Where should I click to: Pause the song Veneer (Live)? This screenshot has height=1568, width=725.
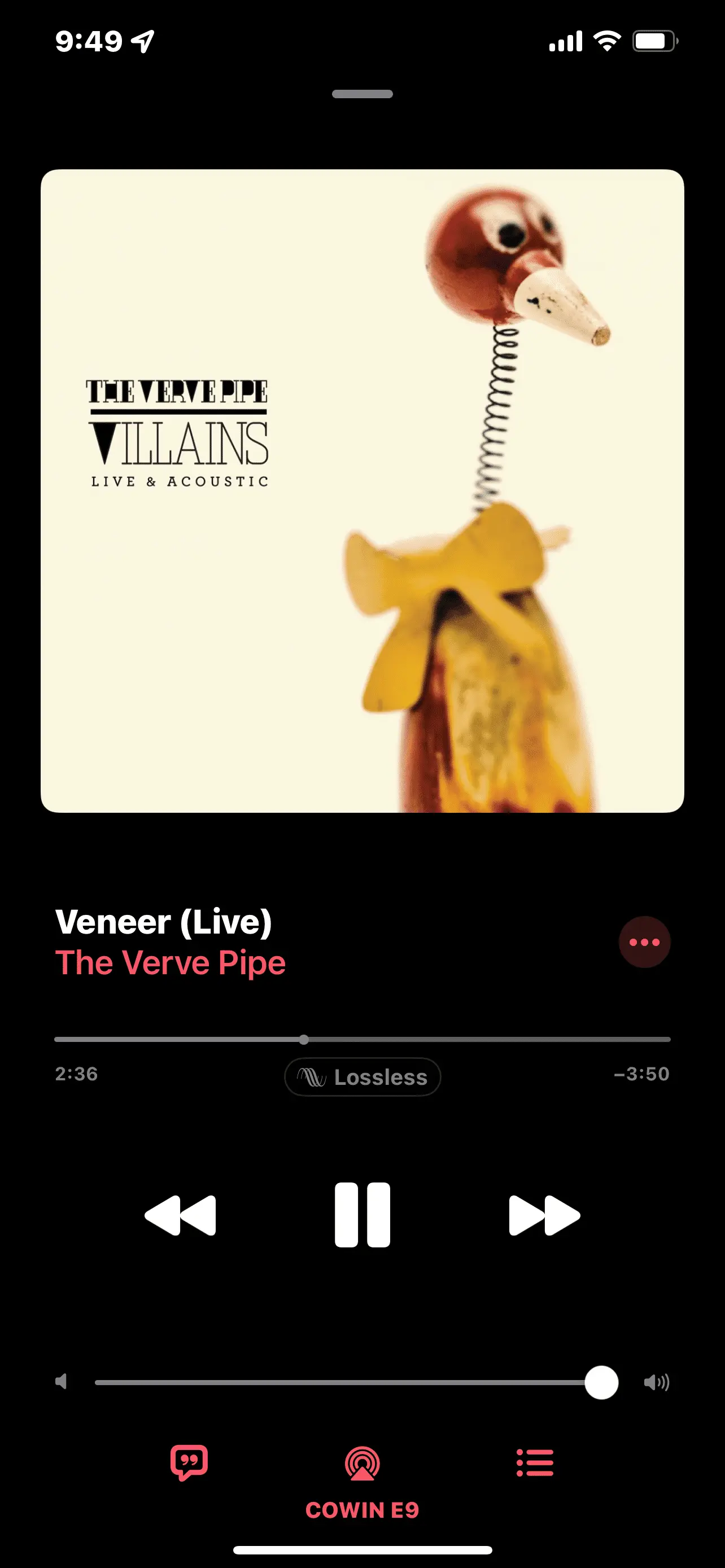[362, 1214]
